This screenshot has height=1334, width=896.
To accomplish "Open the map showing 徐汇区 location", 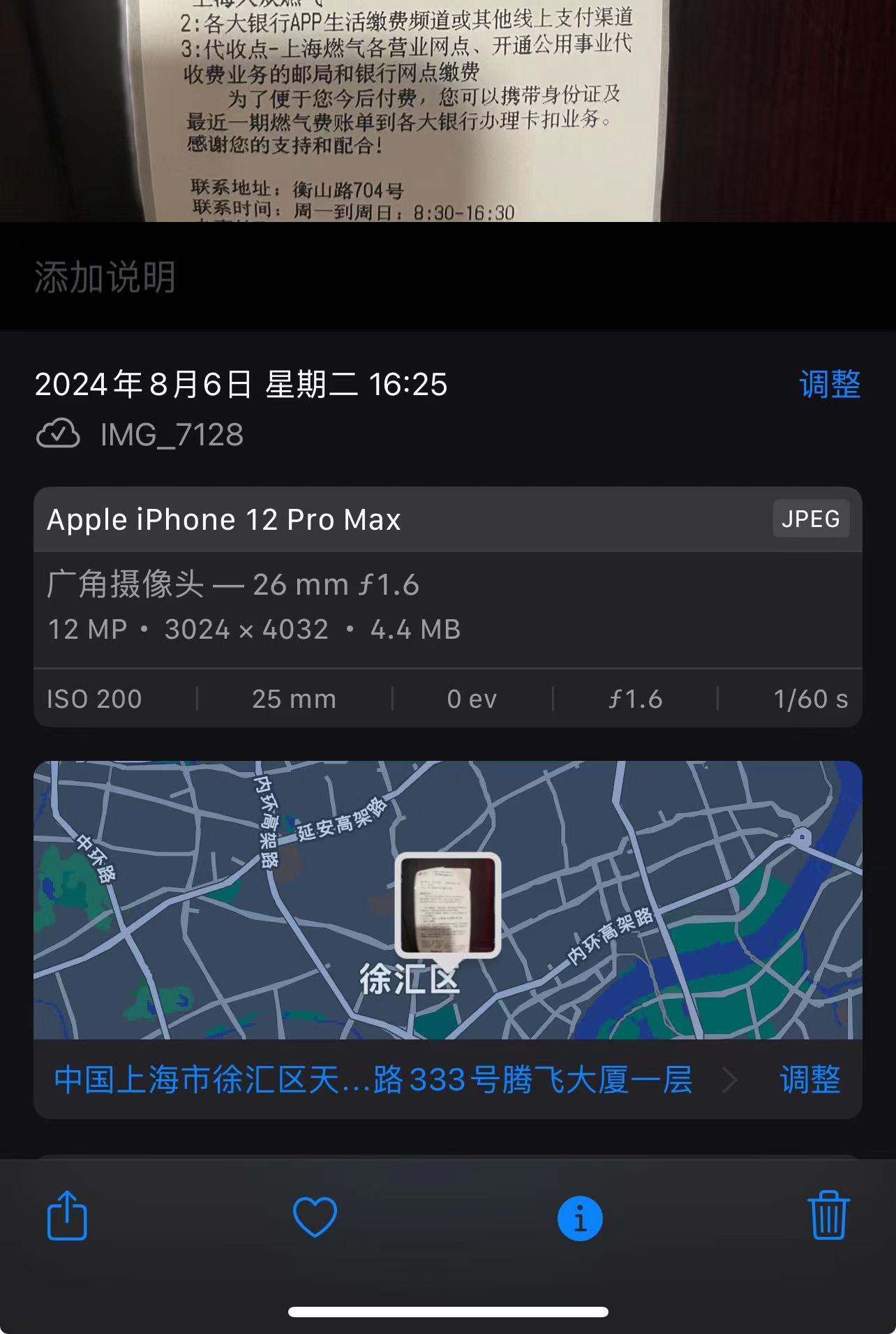I will tap(447, 899).
